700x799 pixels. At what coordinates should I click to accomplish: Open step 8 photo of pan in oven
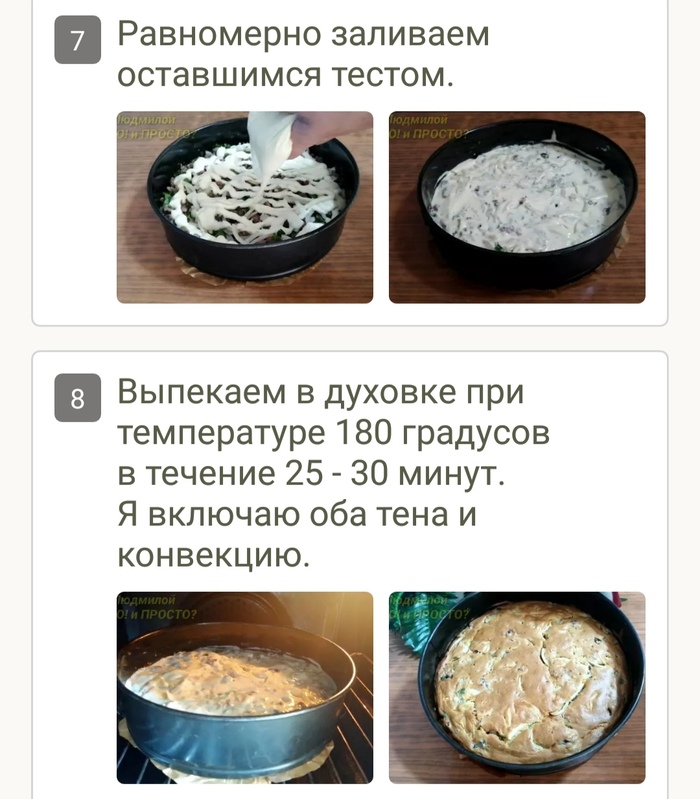pyautogui.click(x=245, y=687)
